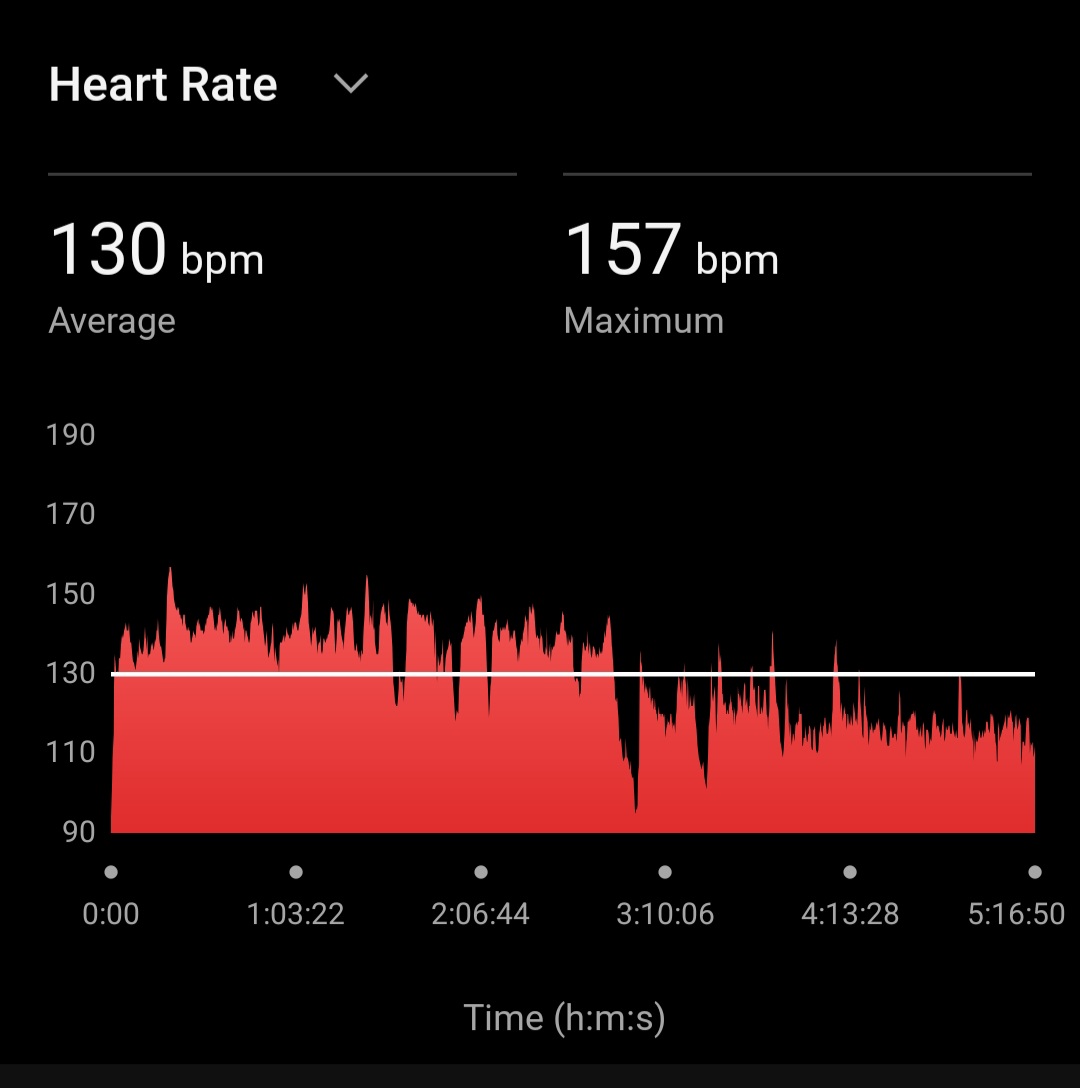Screen dimensions: 1080x1088
Task: Click the 3:10:06 timeline marker dot
Action: point(665,871)
